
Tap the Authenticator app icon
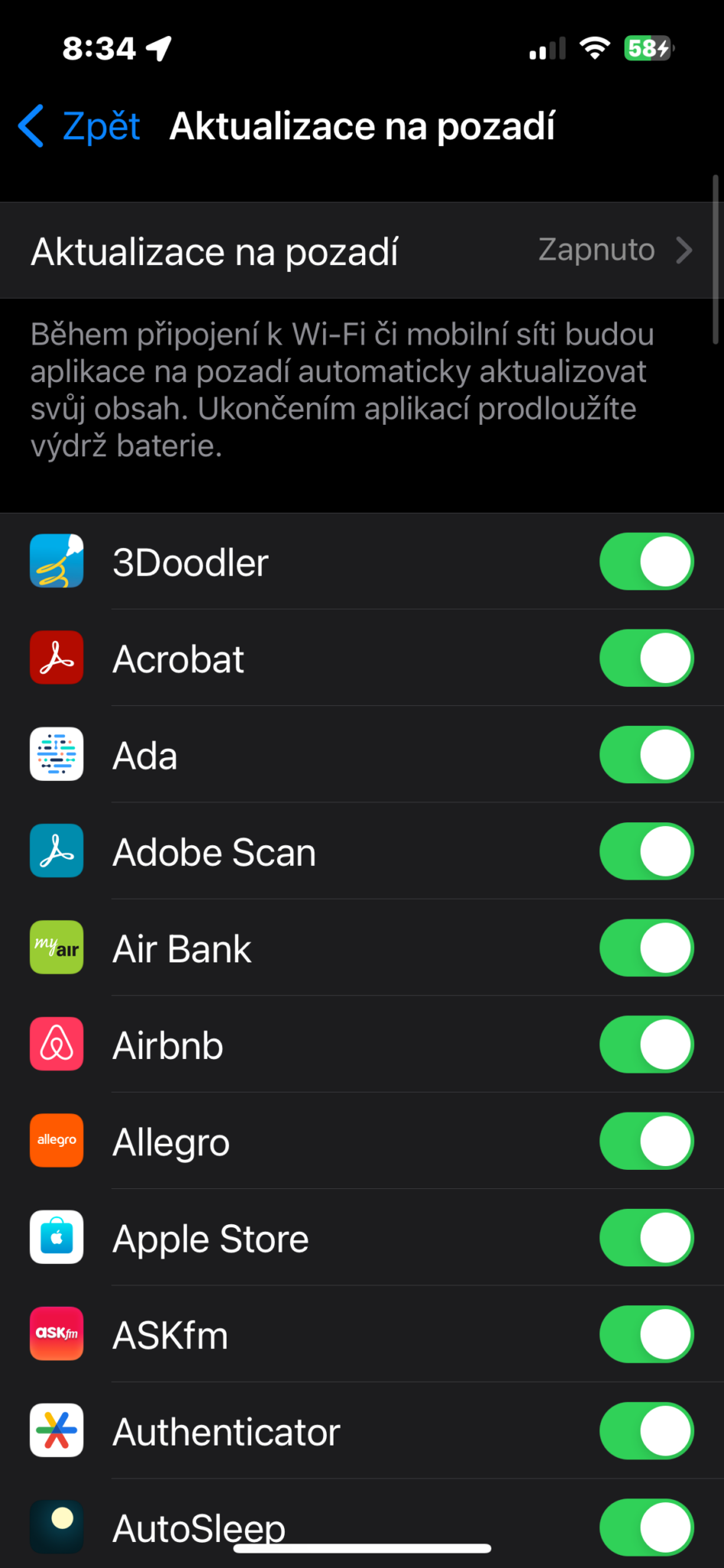[x=56, y=1430]
